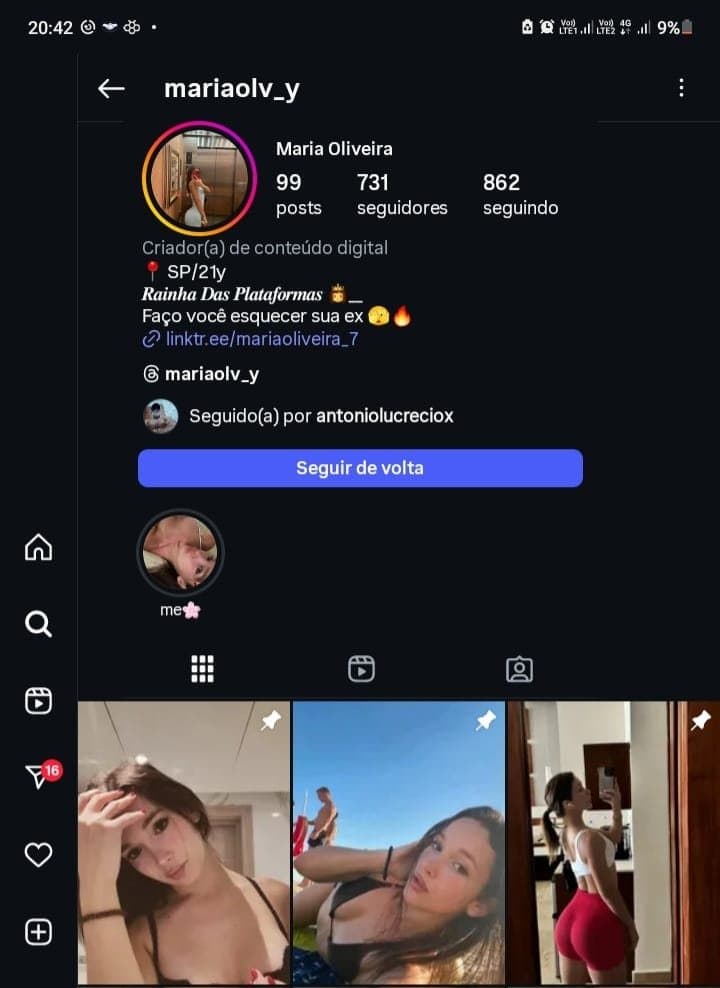The width and height of the screenshot is (720, 988).
Task: Tap the Seguir de volta button
Action: [x=360, y=468]
